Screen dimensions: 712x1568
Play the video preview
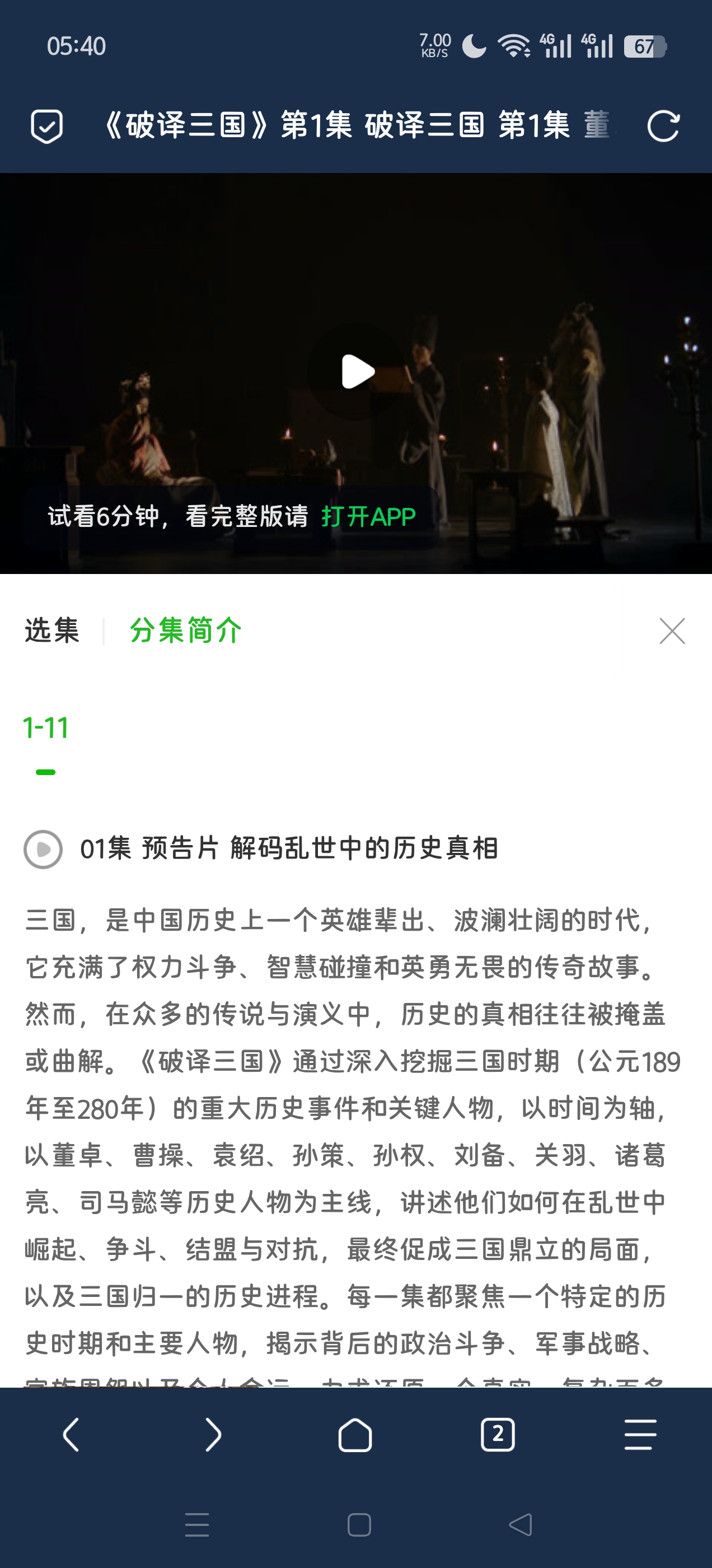click(x=357, y=371)
